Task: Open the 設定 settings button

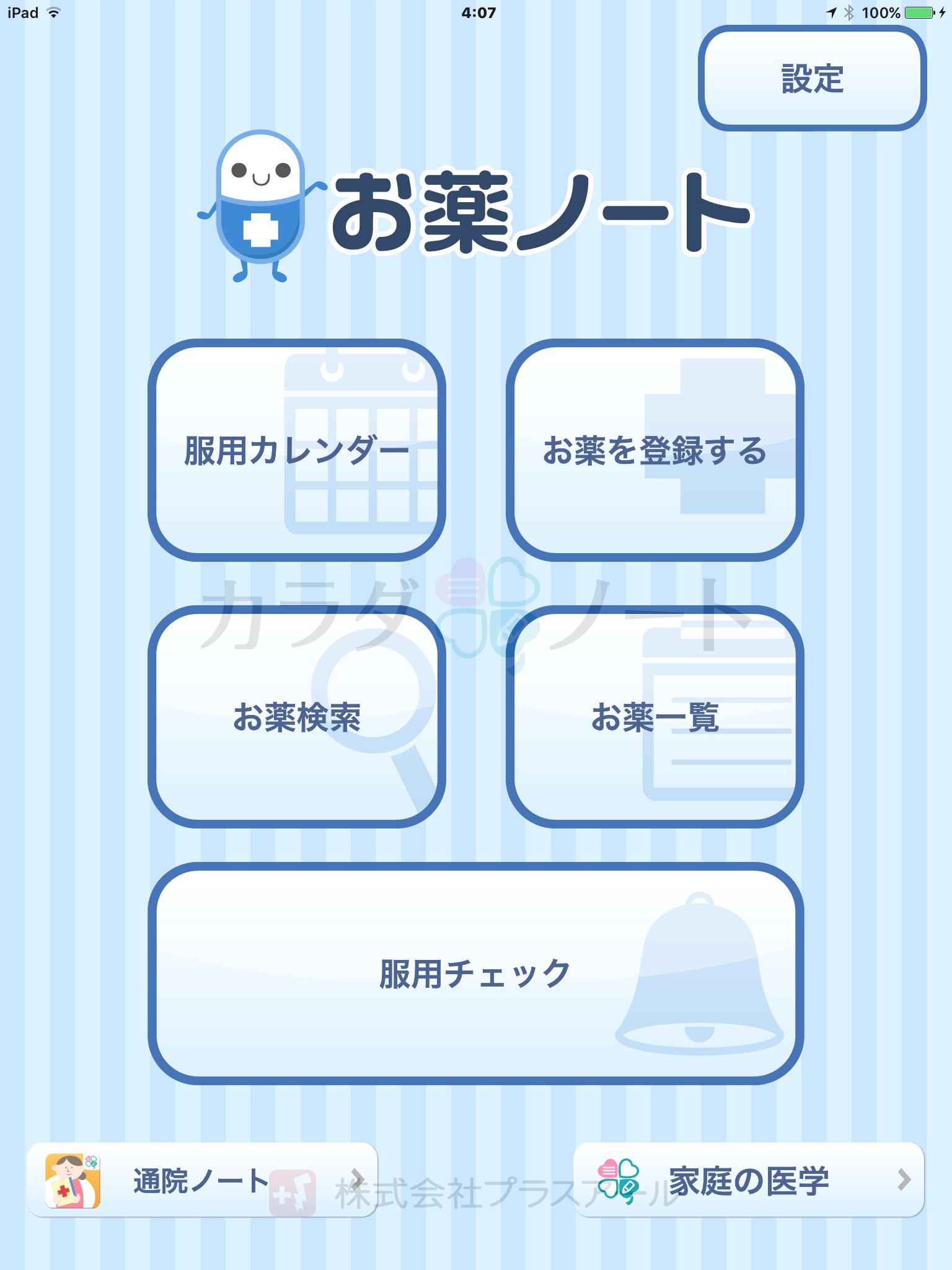Action: point(812,79)
